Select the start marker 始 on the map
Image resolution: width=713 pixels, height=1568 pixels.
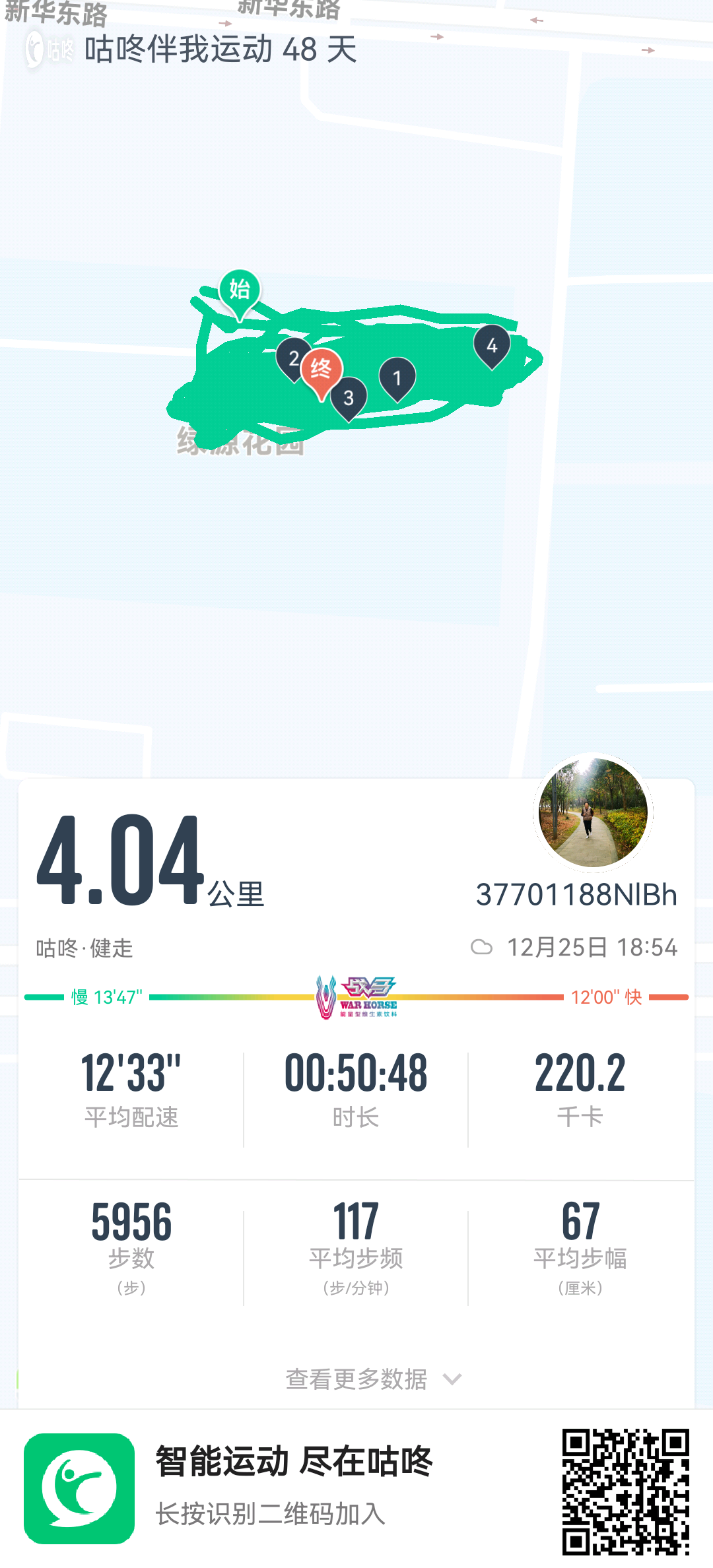239,290
